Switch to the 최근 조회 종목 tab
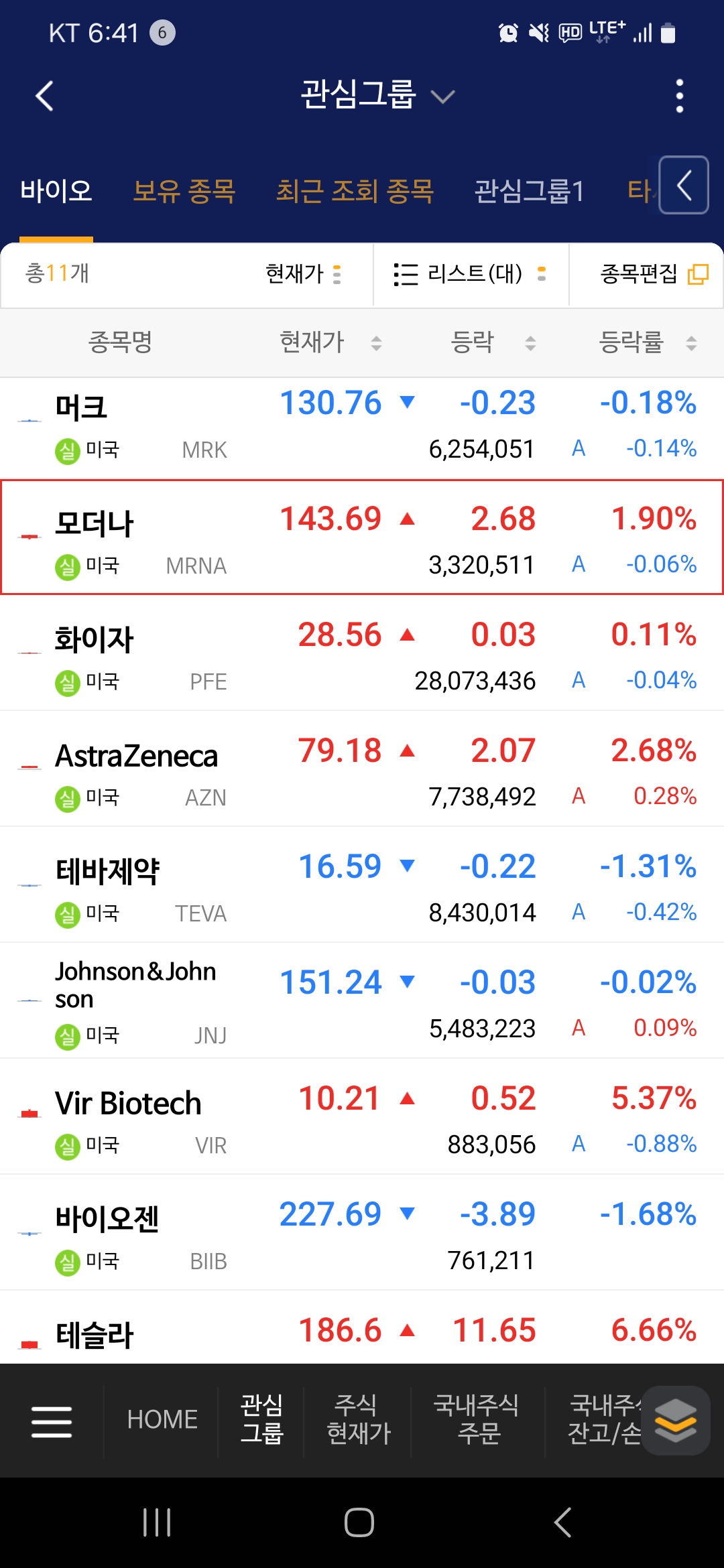724x1568 pixels. (x=355, y=191)
